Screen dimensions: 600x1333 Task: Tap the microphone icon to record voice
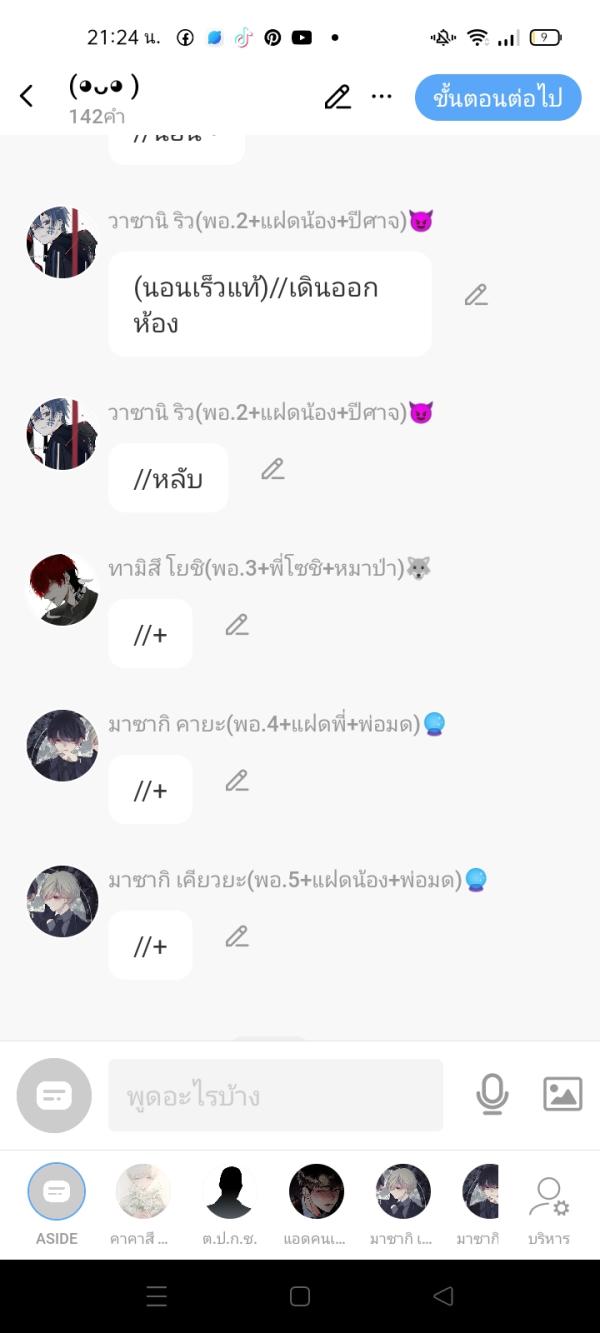coord(492,1095)
